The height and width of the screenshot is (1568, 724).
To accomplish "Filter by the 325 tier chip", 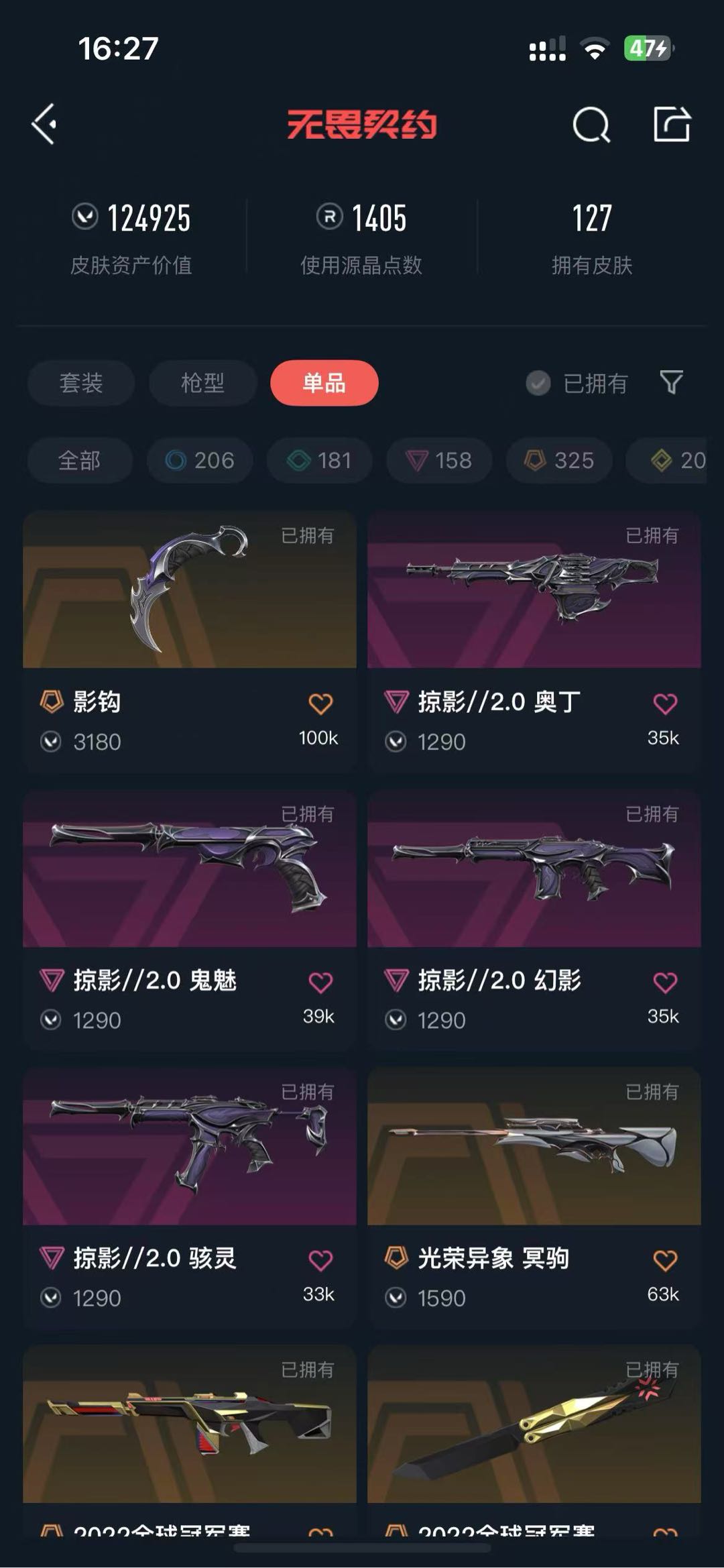I will click(x=559, y=461).
